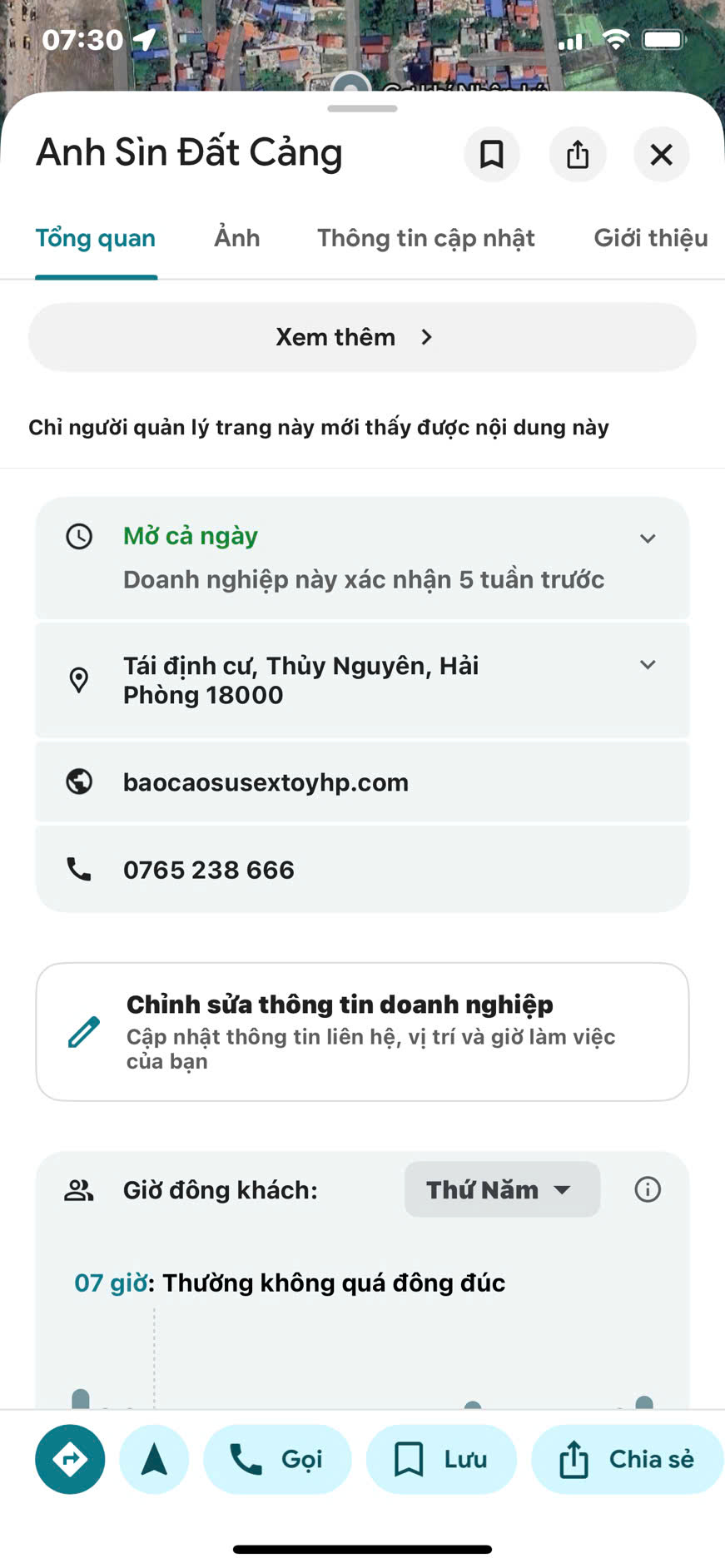Tap phone number 0765 238 666

pos(209,870)
